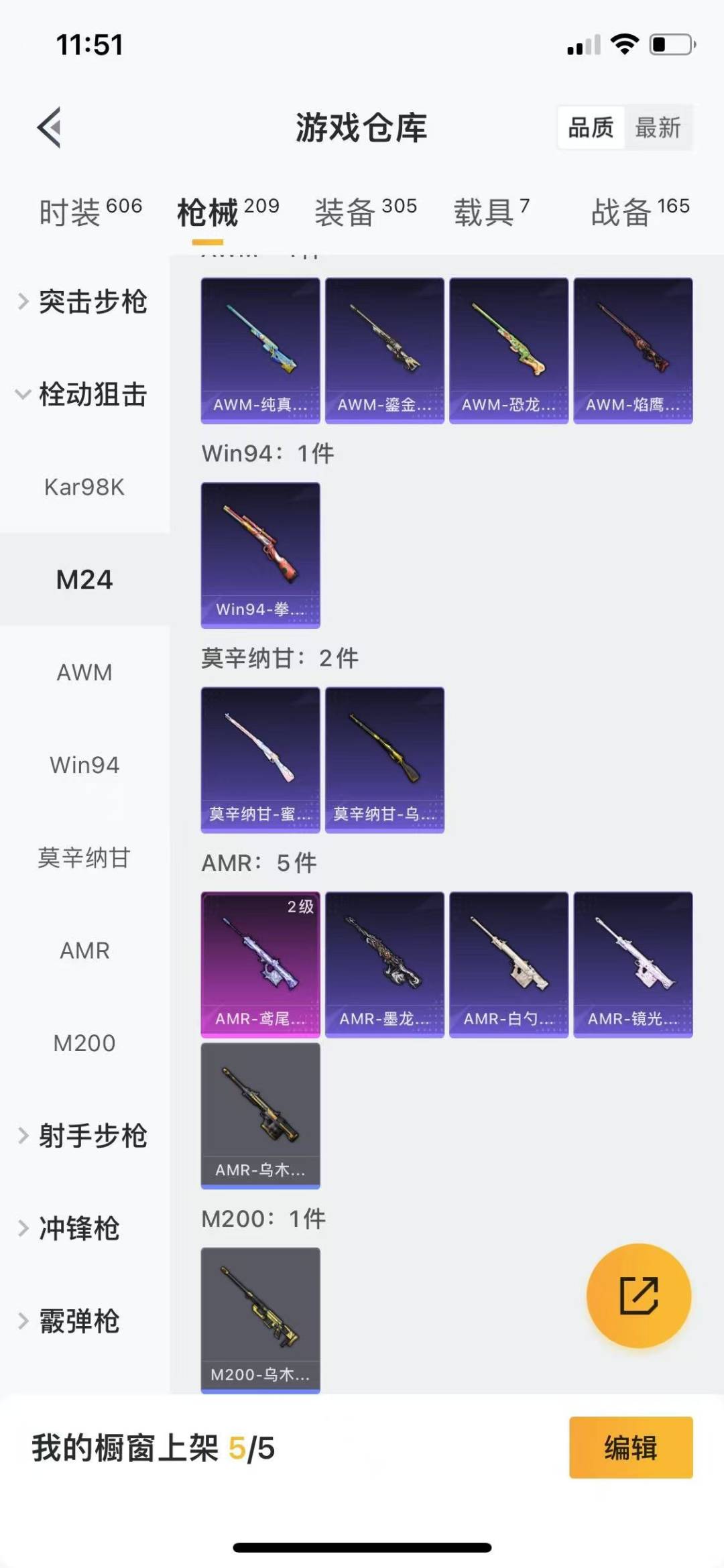Open the 2级 AMR-鸢尾 skin tile
This screenshot has width=724, height=1568.
pos(260,964)
